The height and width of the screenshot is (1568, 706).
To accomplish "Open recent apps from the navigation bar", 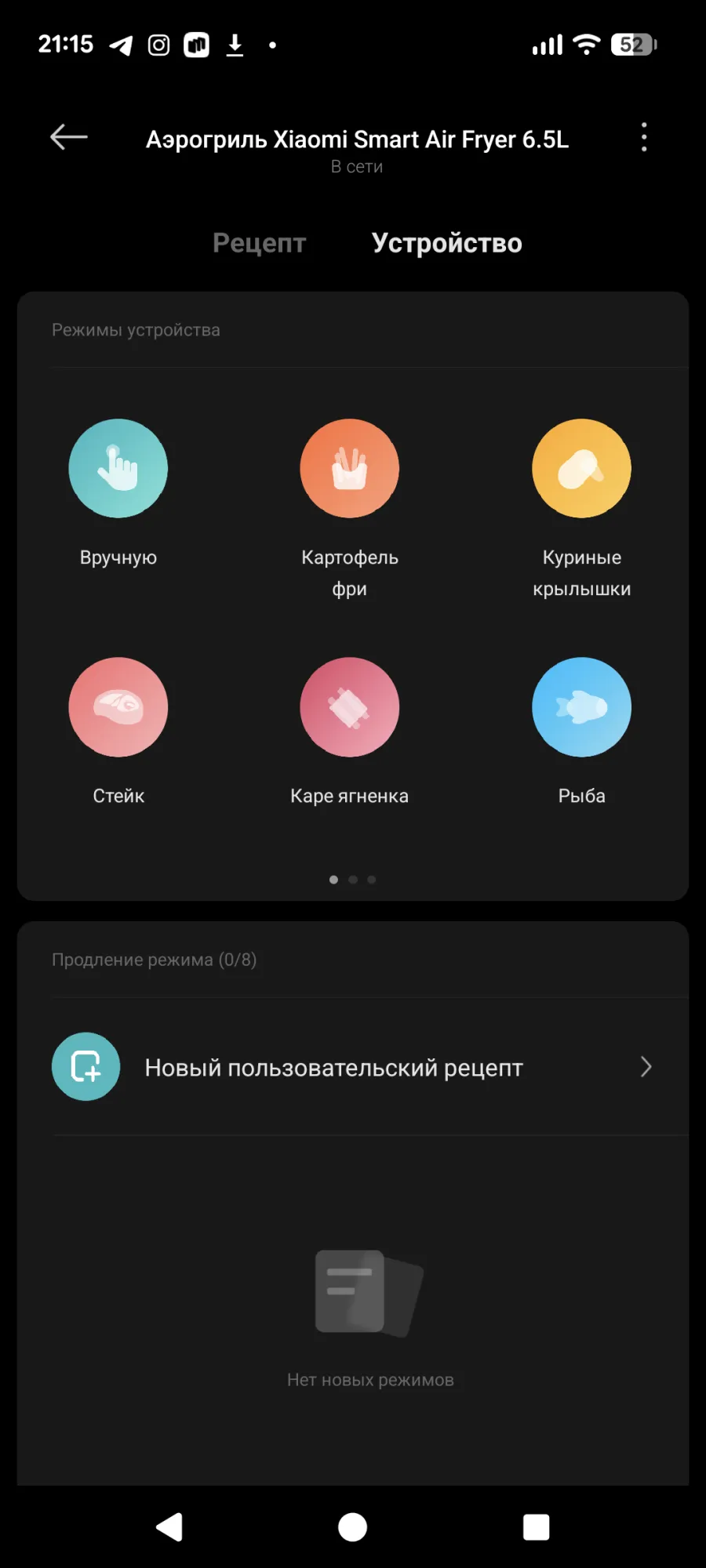I will [536, 1527].
